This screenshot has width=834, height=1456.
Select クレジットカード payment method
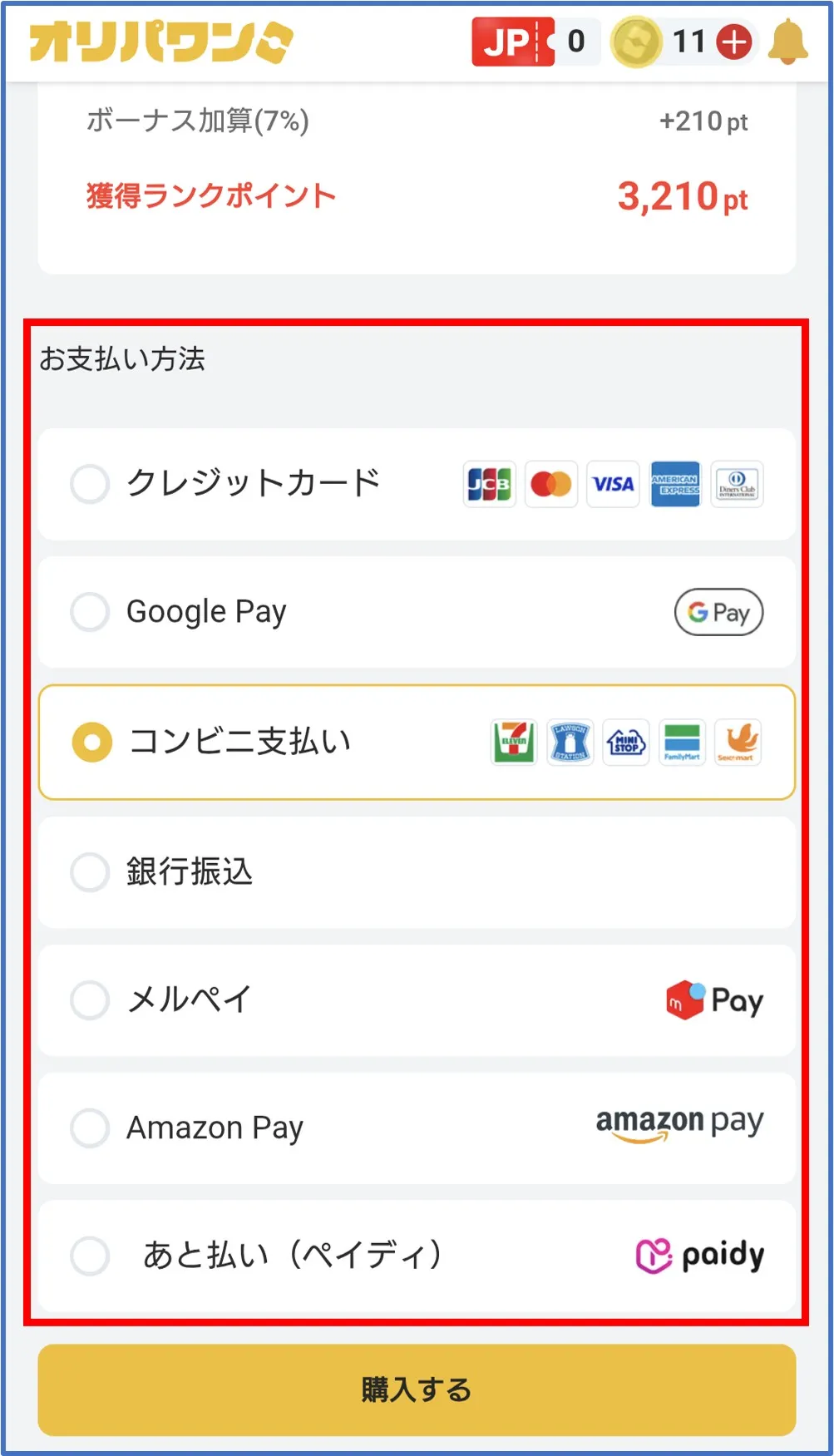[91, 484]
